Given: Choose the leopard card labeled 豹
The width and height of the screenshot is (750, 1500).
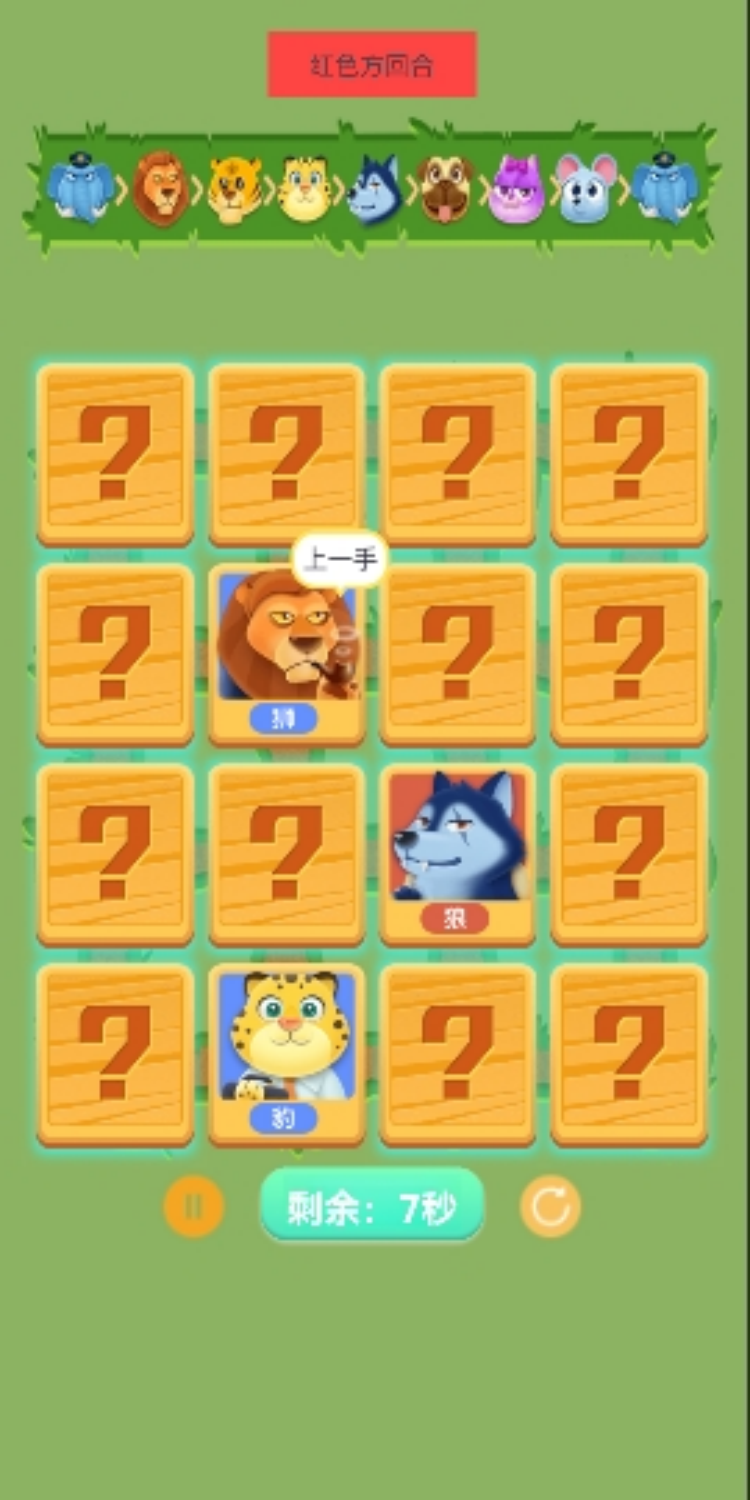Looking at the screenshot, I should click(x=286, y=1054).
